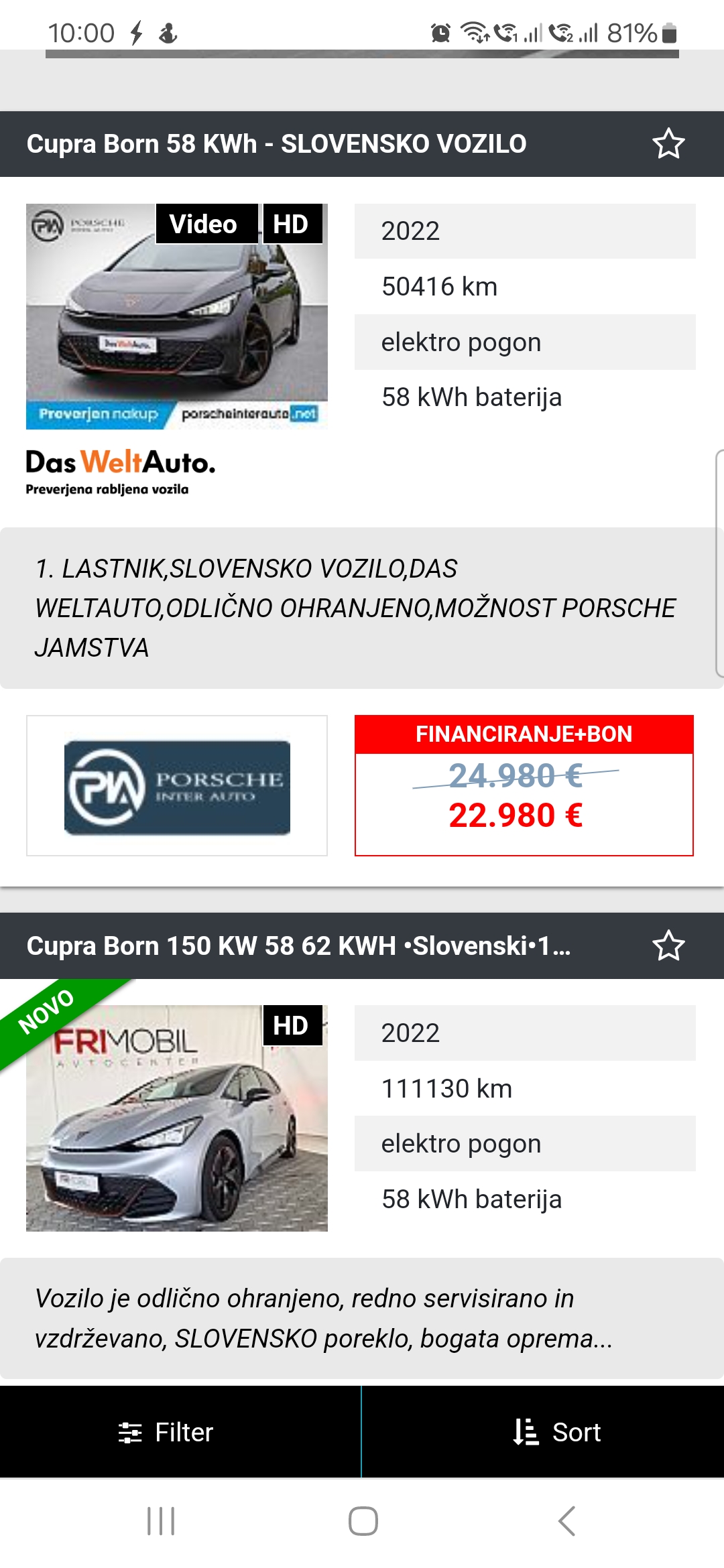The width and height of the screenshot is (724, 1568).
Task: Tap the FINANCIRANJE+BON price box
Action: click(x=524, y=785)
